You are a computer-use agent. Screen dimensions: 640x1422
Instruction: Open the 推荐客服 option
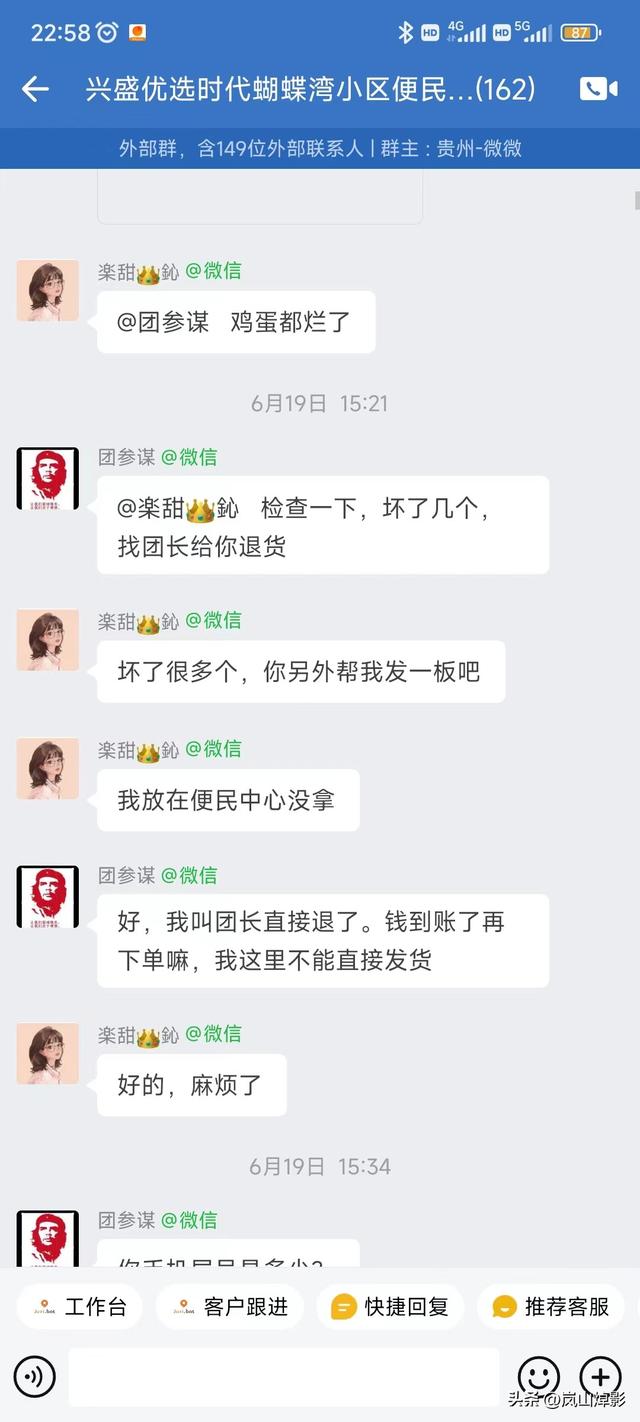[x=551, y=1306]
